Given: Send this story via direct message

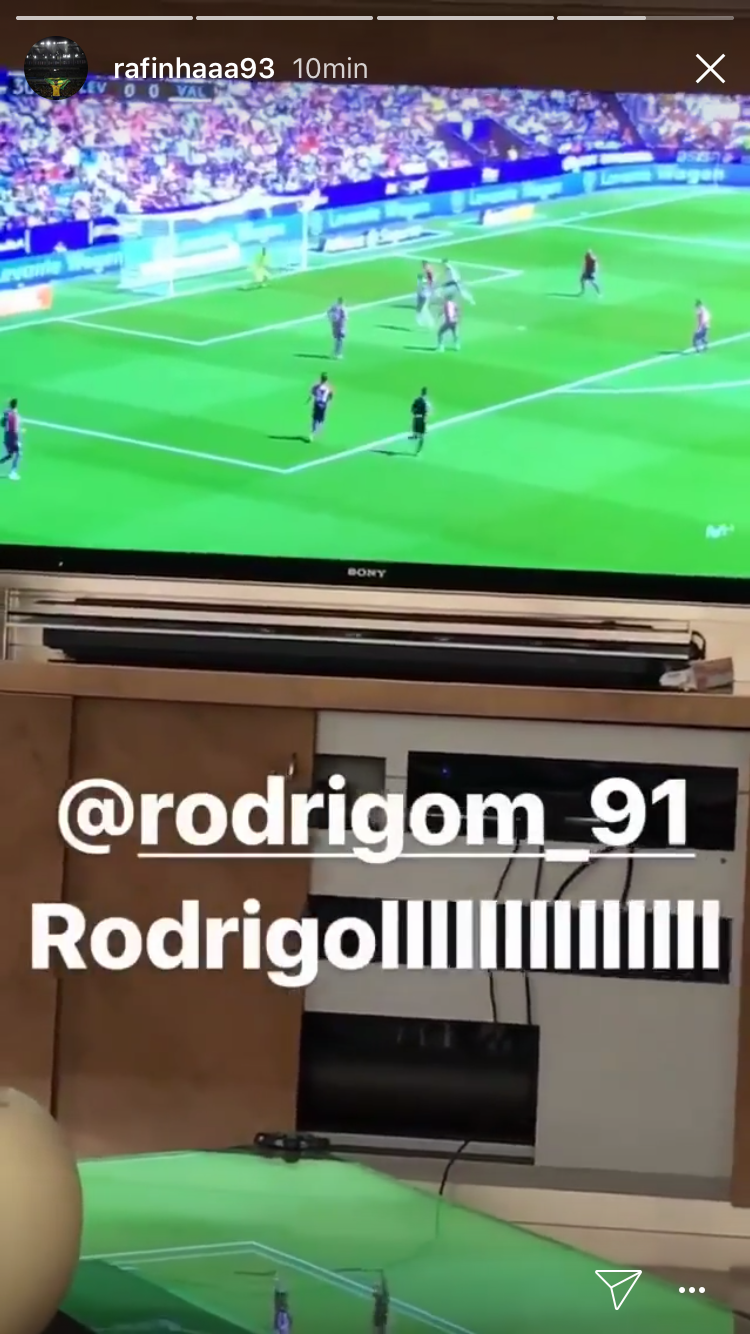Looking at the screenshot, I should 618,1289.
